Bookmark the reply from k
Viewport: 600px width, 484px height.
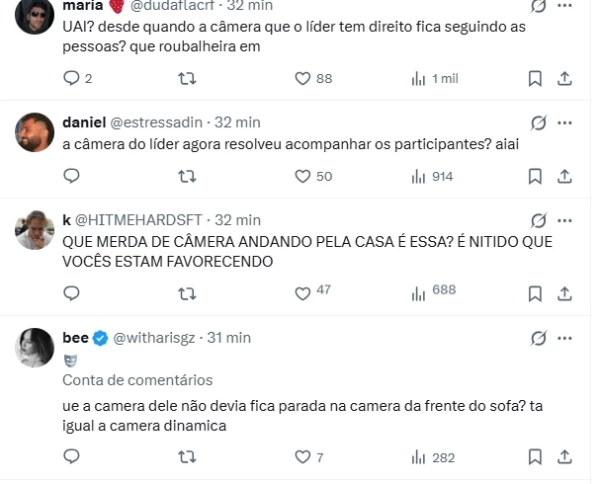click(x=535, y=293)
